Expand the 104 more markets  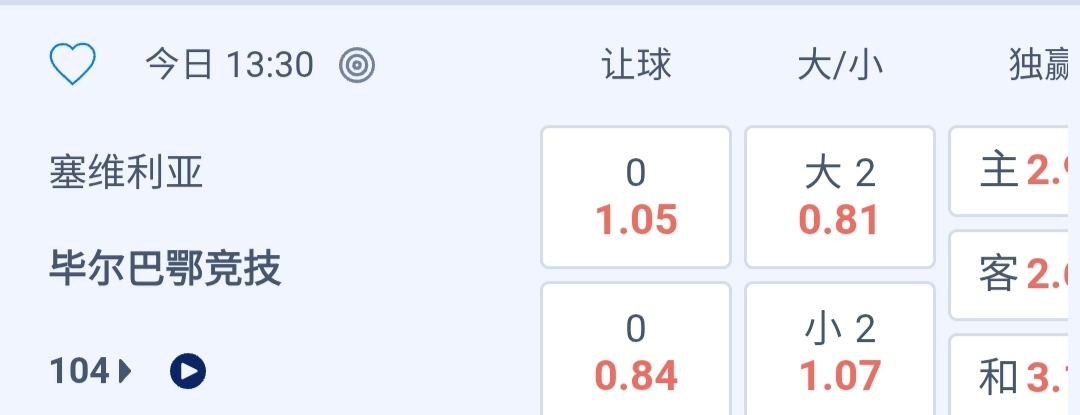click(91, 372)
